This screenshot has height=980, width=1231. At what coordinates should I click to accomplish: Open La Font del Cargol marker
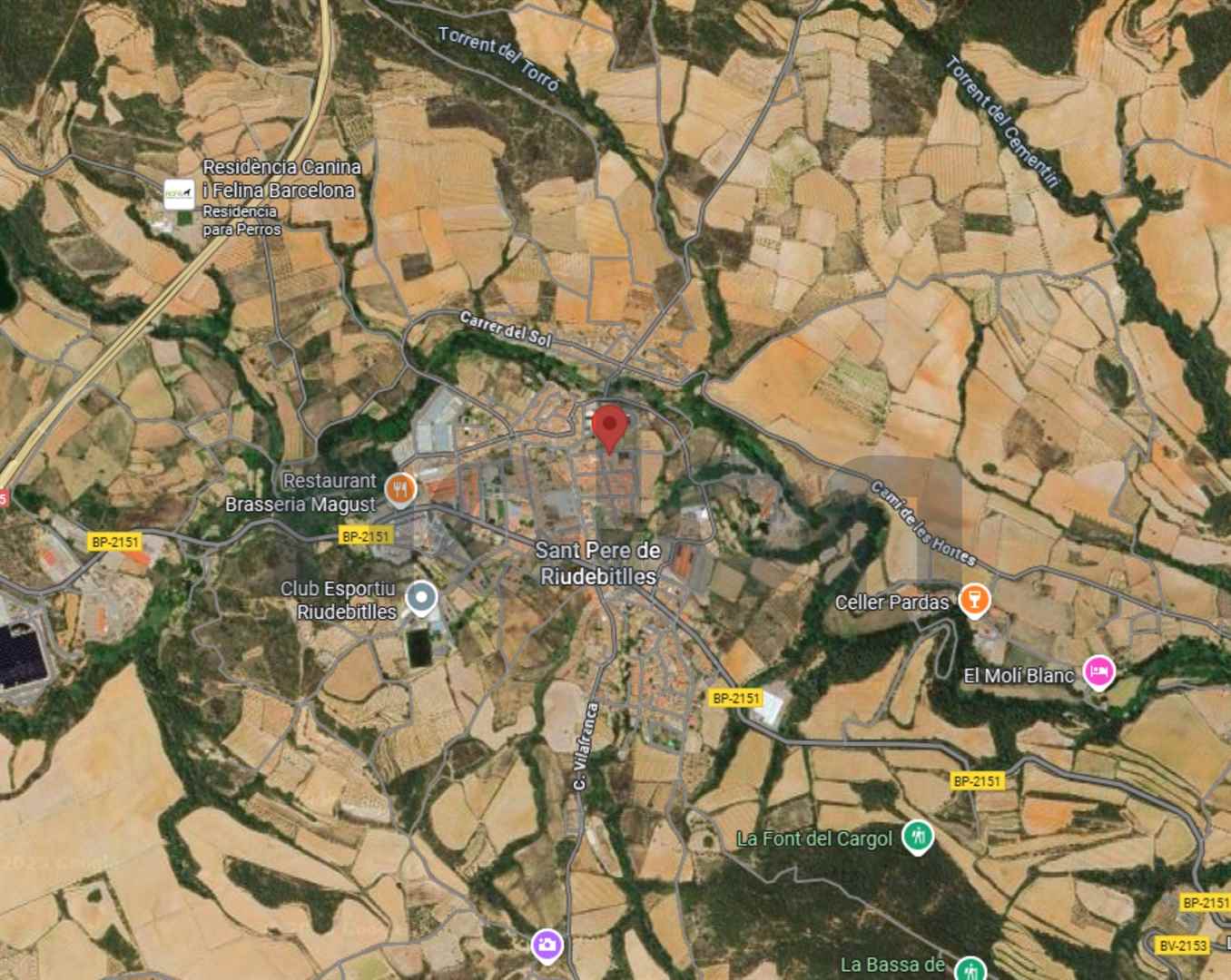[x=918, y=838]
